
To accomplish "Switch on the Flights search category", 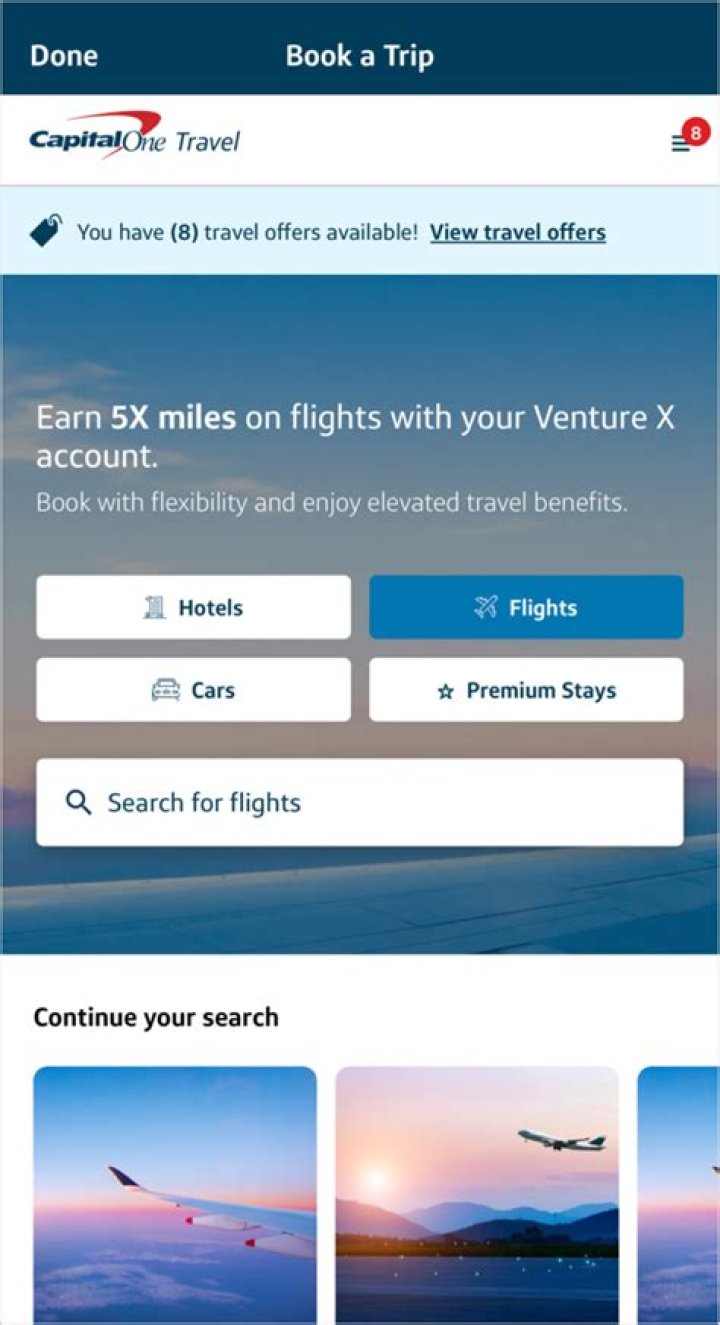I will [526, 607].
